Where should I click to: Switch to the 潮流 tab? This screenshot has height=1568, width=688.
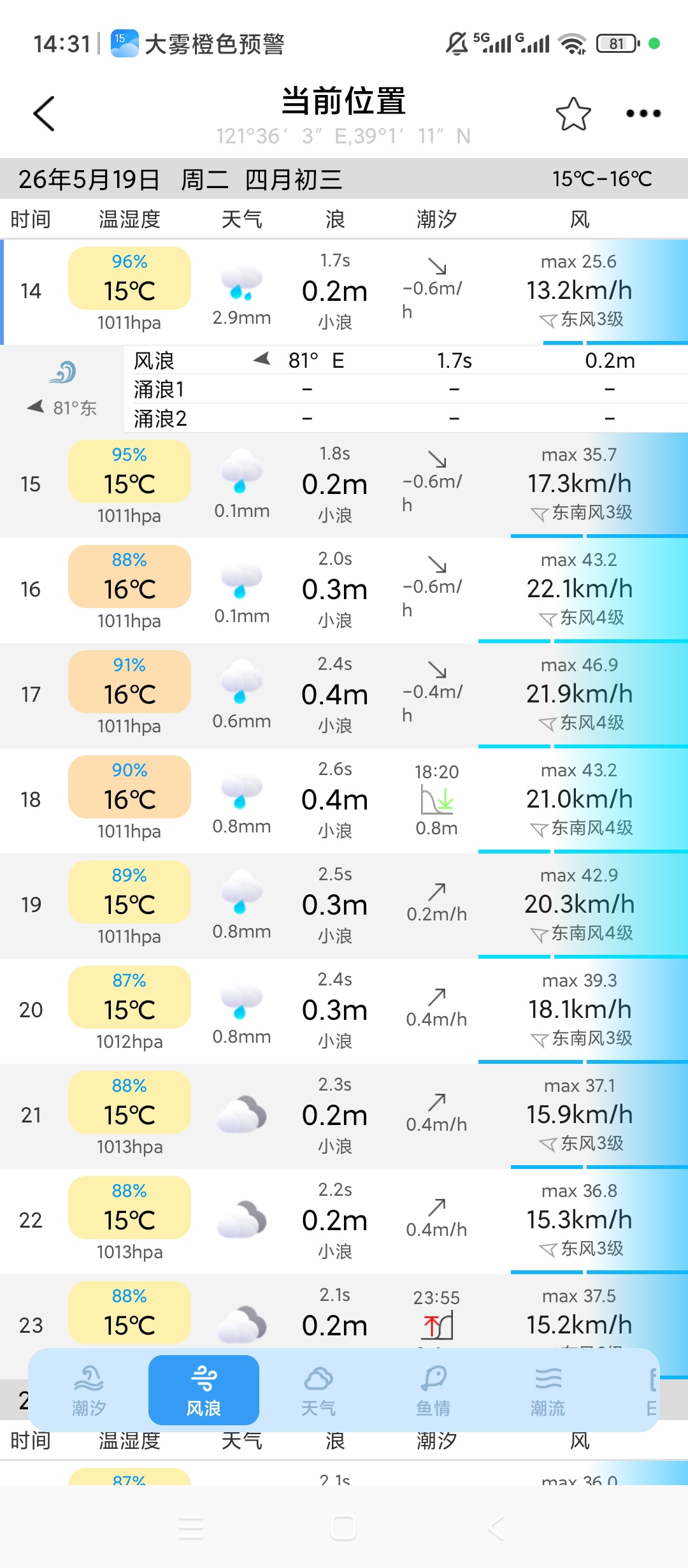click(x=548, y=1390)
